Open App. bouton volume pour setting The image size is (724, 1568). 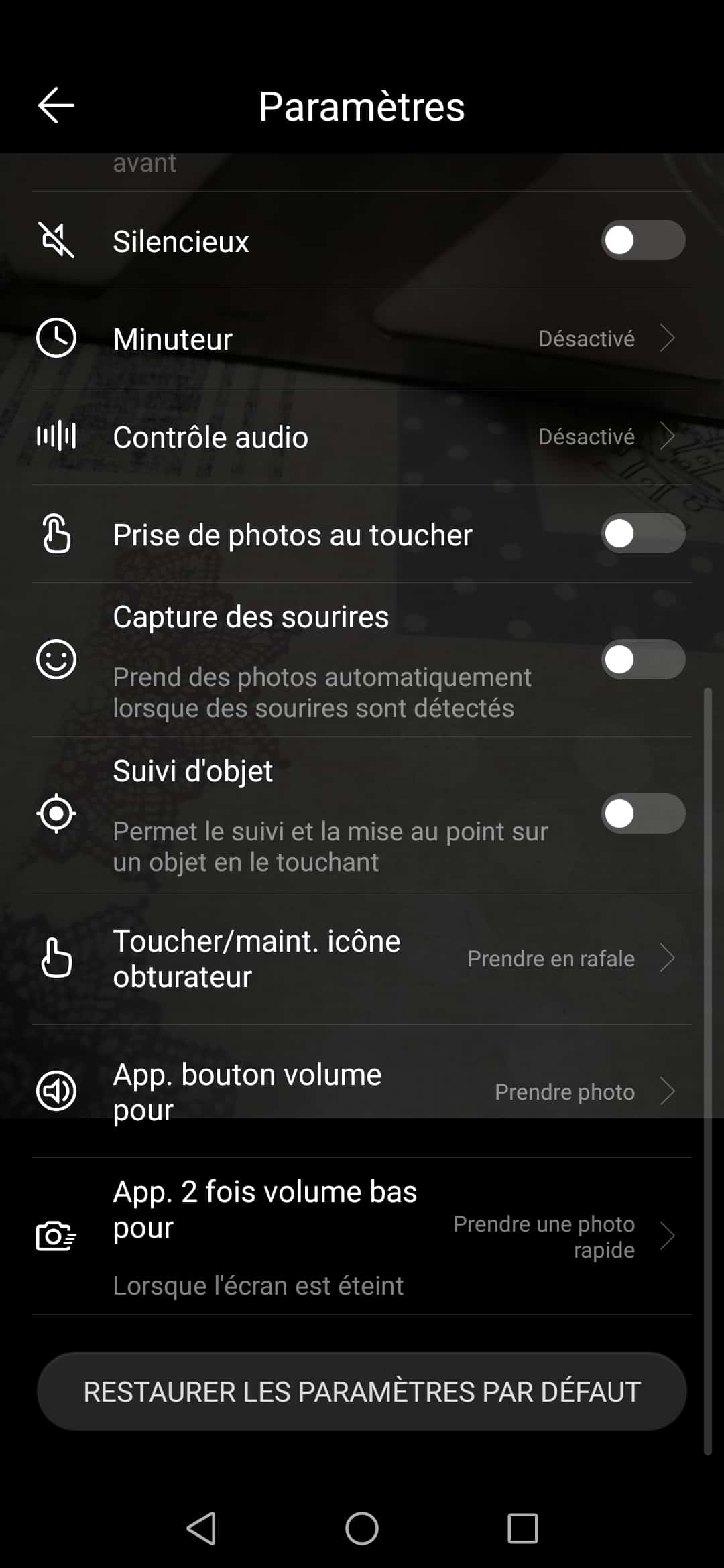click(x=362, y=1092)
